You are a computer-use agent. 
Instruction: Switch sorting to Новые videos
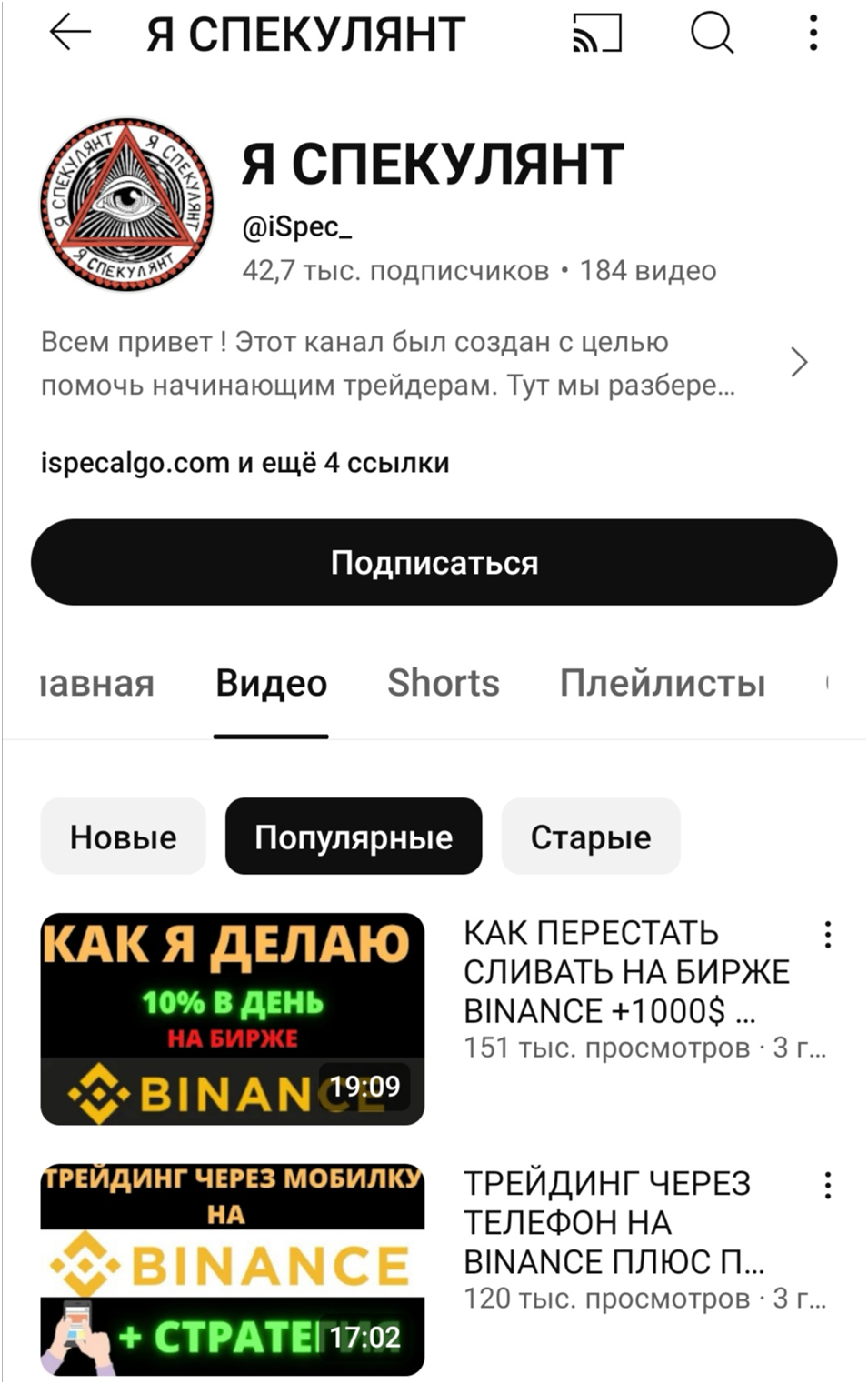123,837
